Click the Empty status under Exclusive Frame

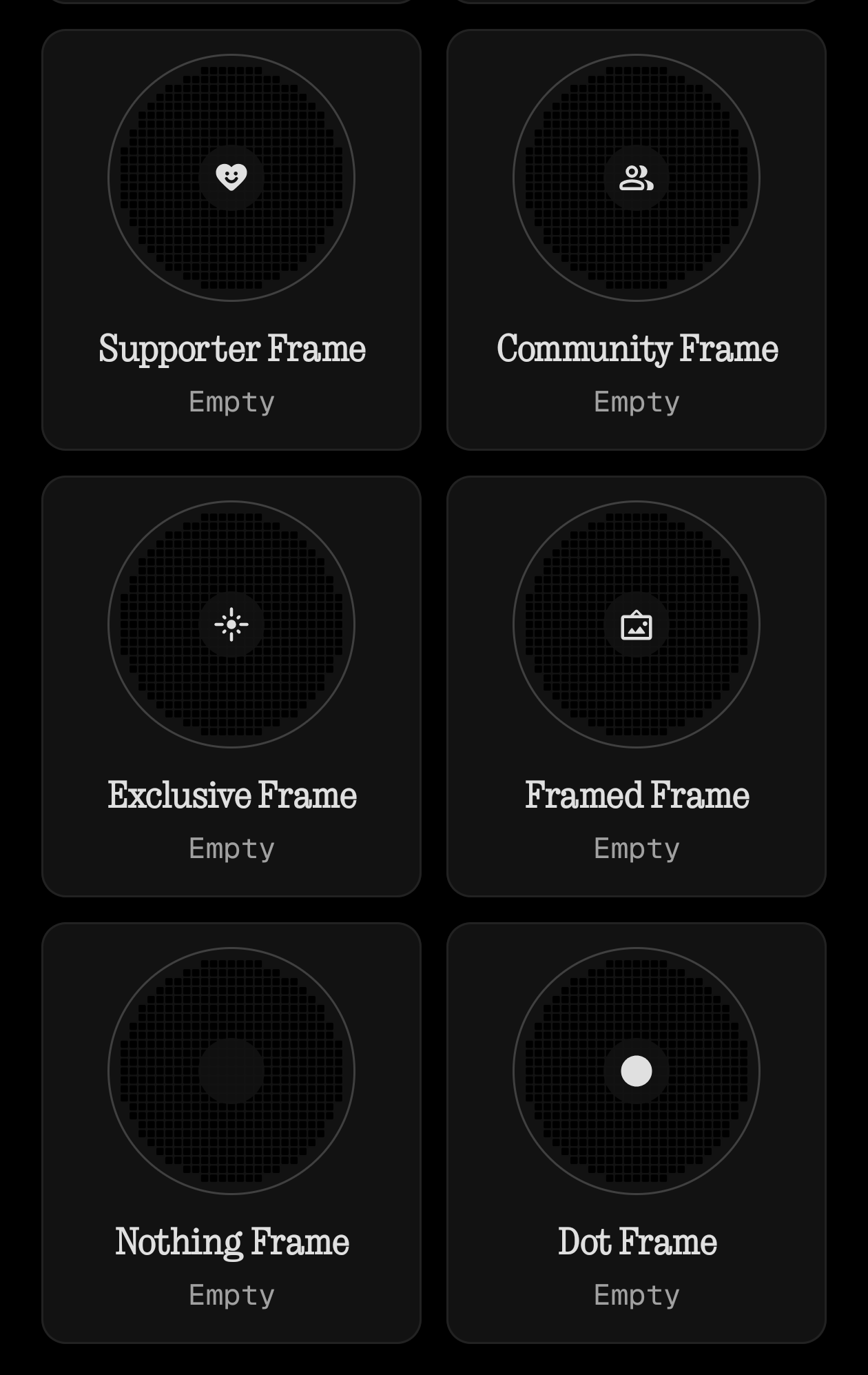click(231, 848)
